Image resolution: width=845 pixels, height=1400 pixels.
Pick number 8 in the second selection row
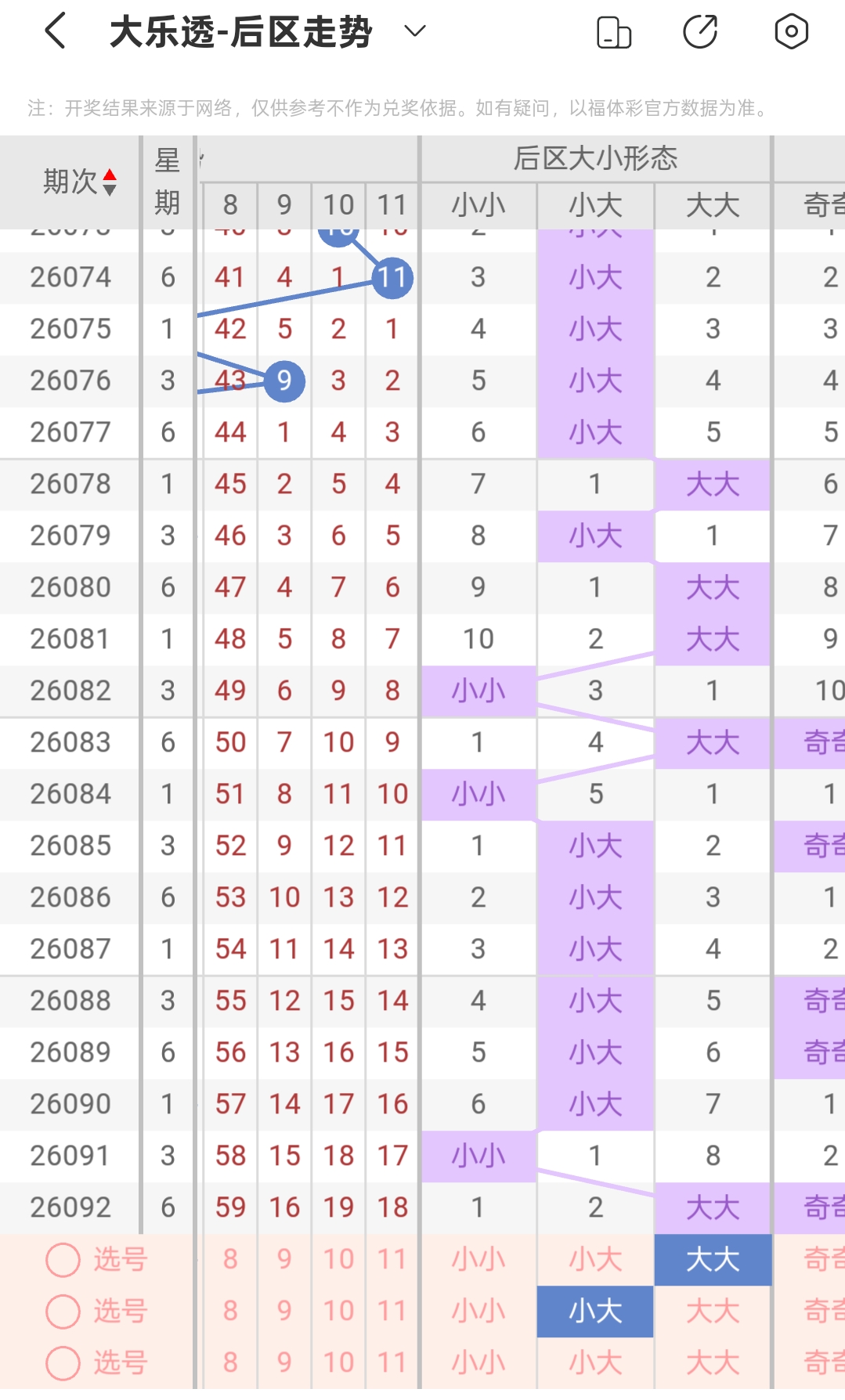click(230, 1312)
